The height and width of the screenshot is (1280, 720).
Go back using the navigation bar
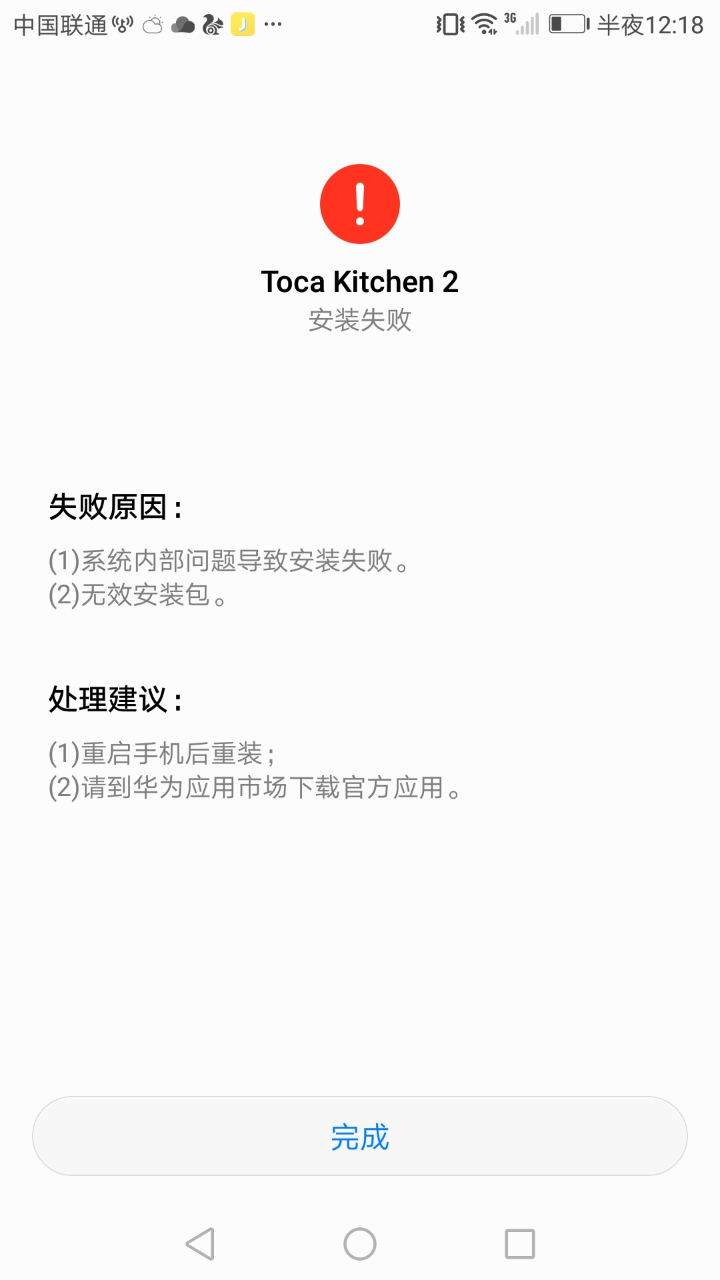200,1244
